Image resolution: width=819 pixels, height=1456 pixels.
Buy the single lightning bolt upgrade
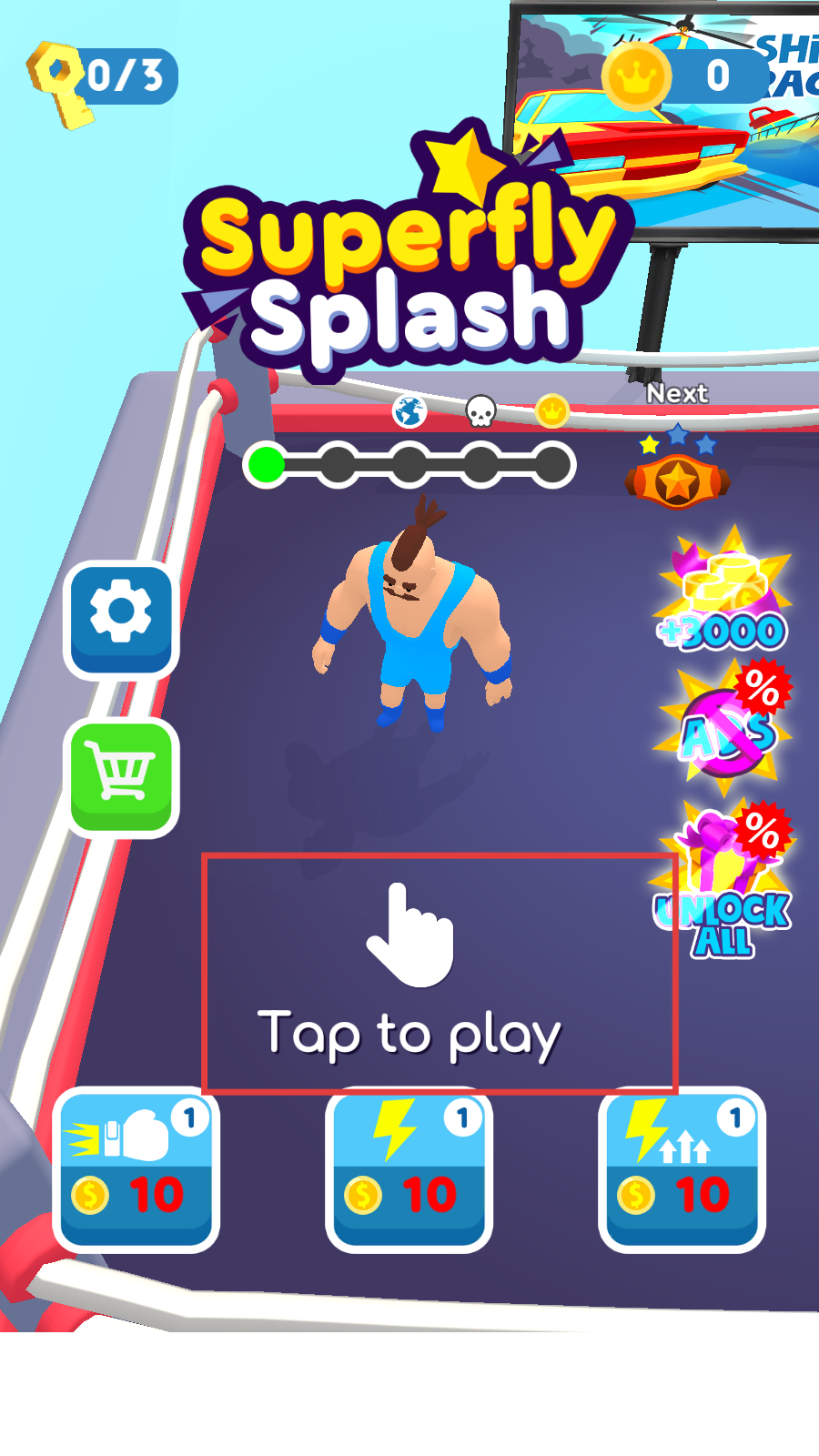pos(409,1170)
